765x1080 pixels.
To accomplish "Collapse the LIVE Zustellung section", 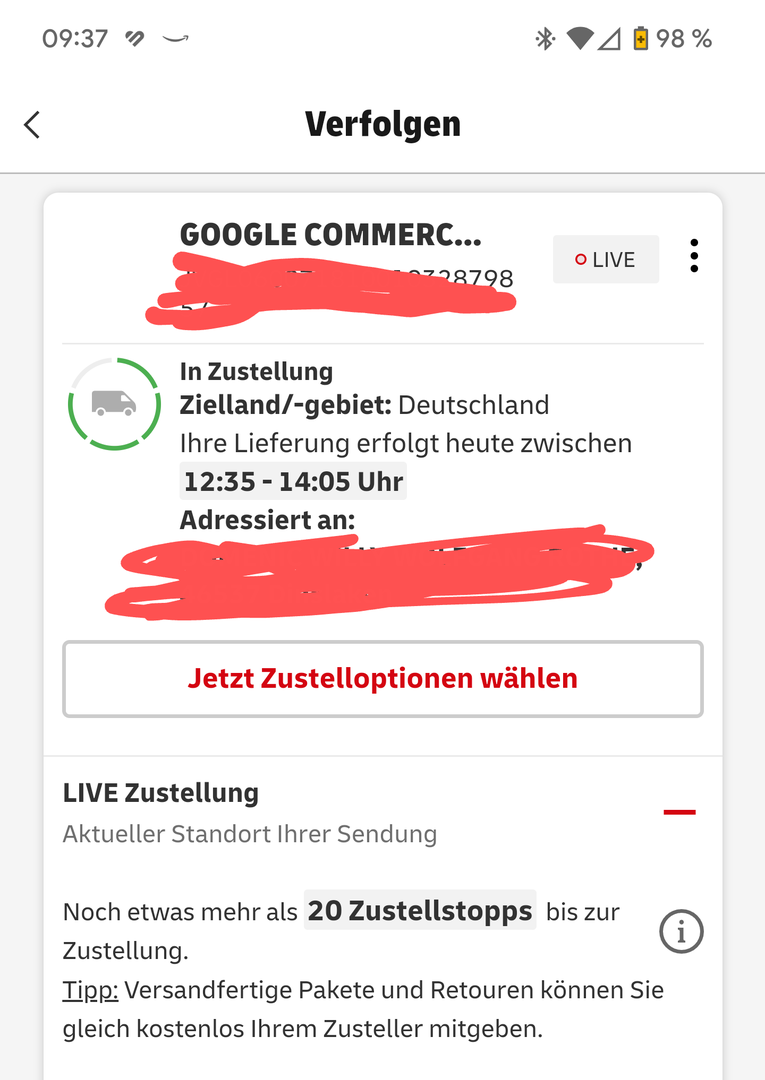I will point(679,812).
